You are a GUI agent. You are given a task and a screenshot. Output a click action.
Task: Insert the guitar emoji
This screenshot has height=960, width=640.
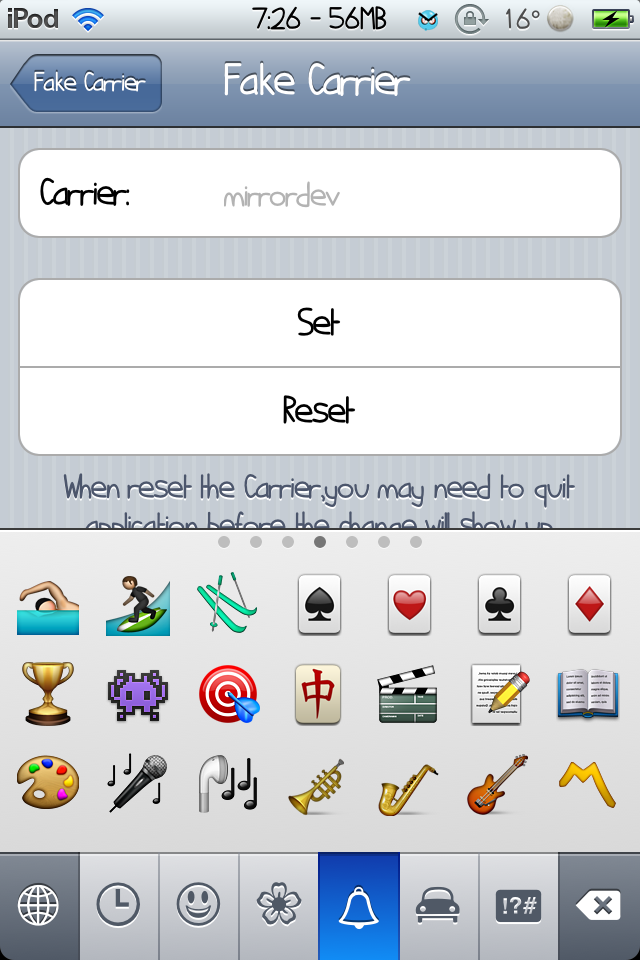(497, 783)
